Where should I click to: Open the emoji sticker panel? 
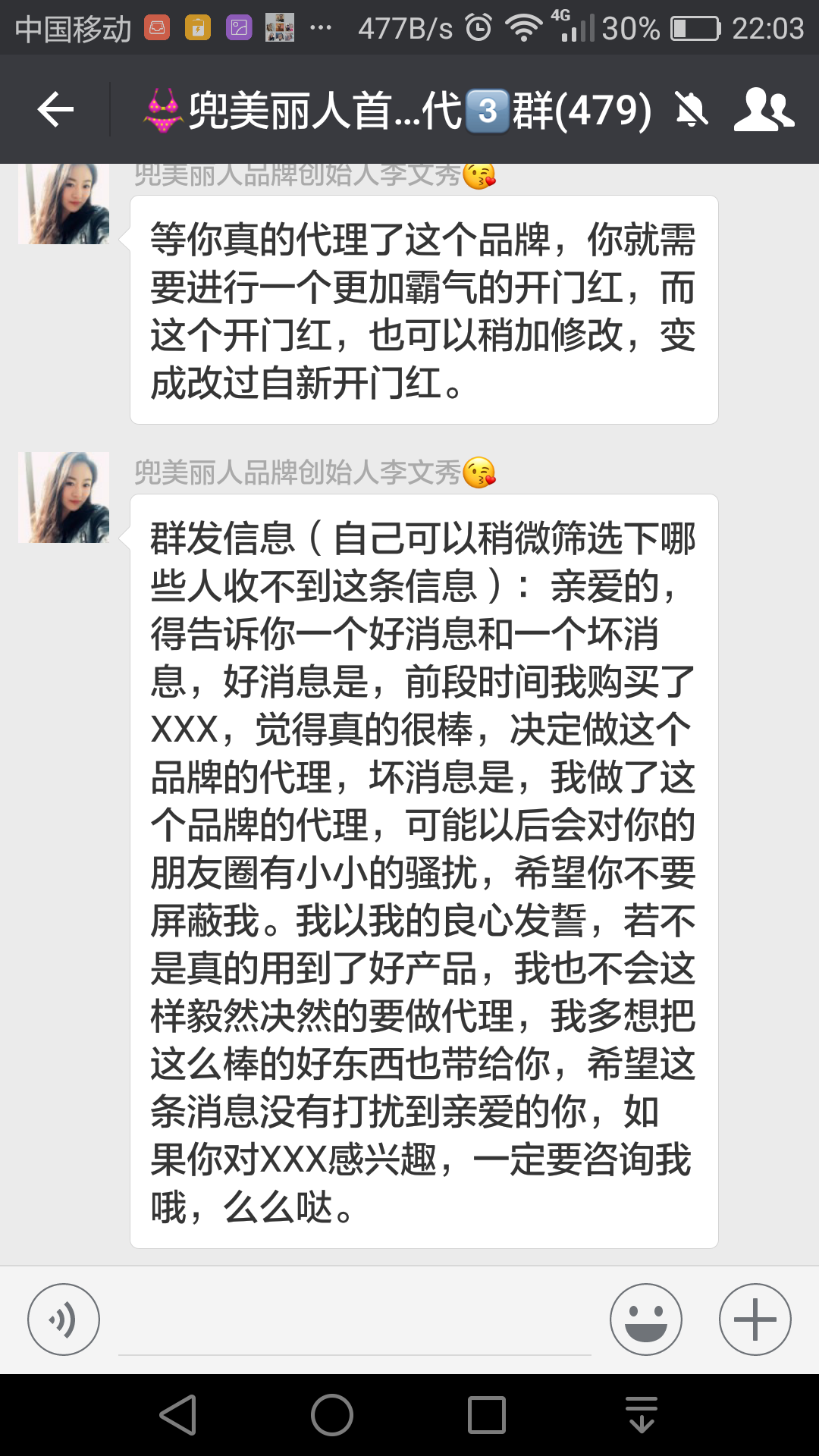click(645, 1319)
